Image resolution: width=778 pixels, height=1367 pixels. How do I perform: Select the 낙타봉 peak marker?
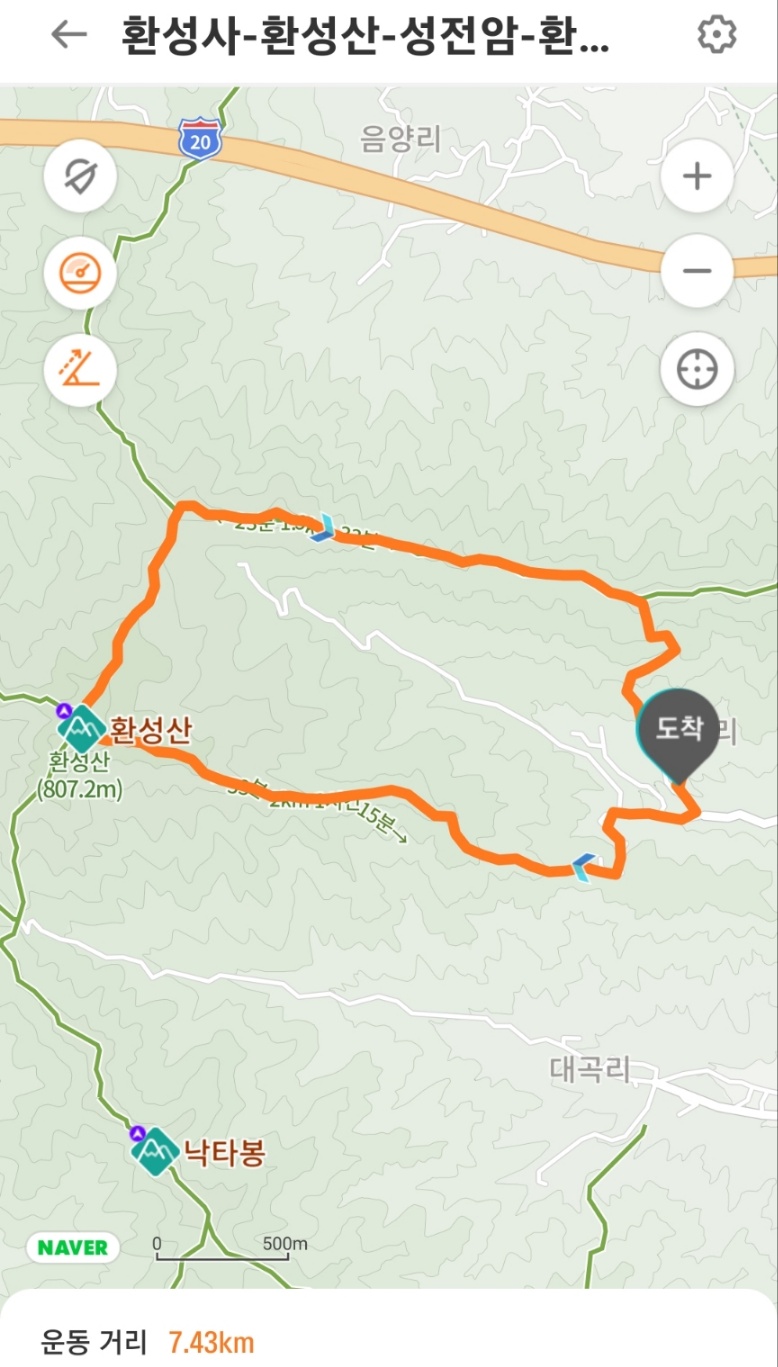point(155,1152)
